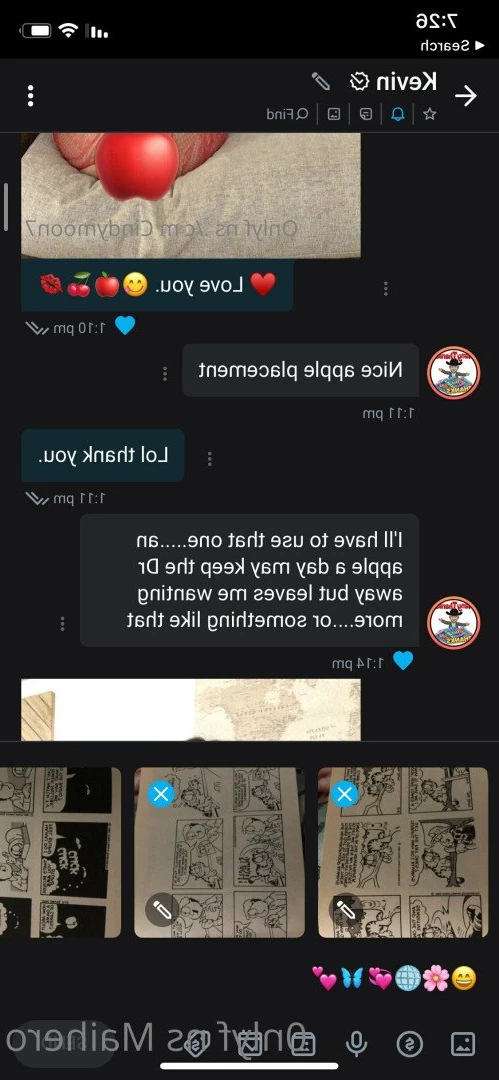This screenshot has height=1080, width=499.
Task: Open the apple photo message
Action: (191, 196)
